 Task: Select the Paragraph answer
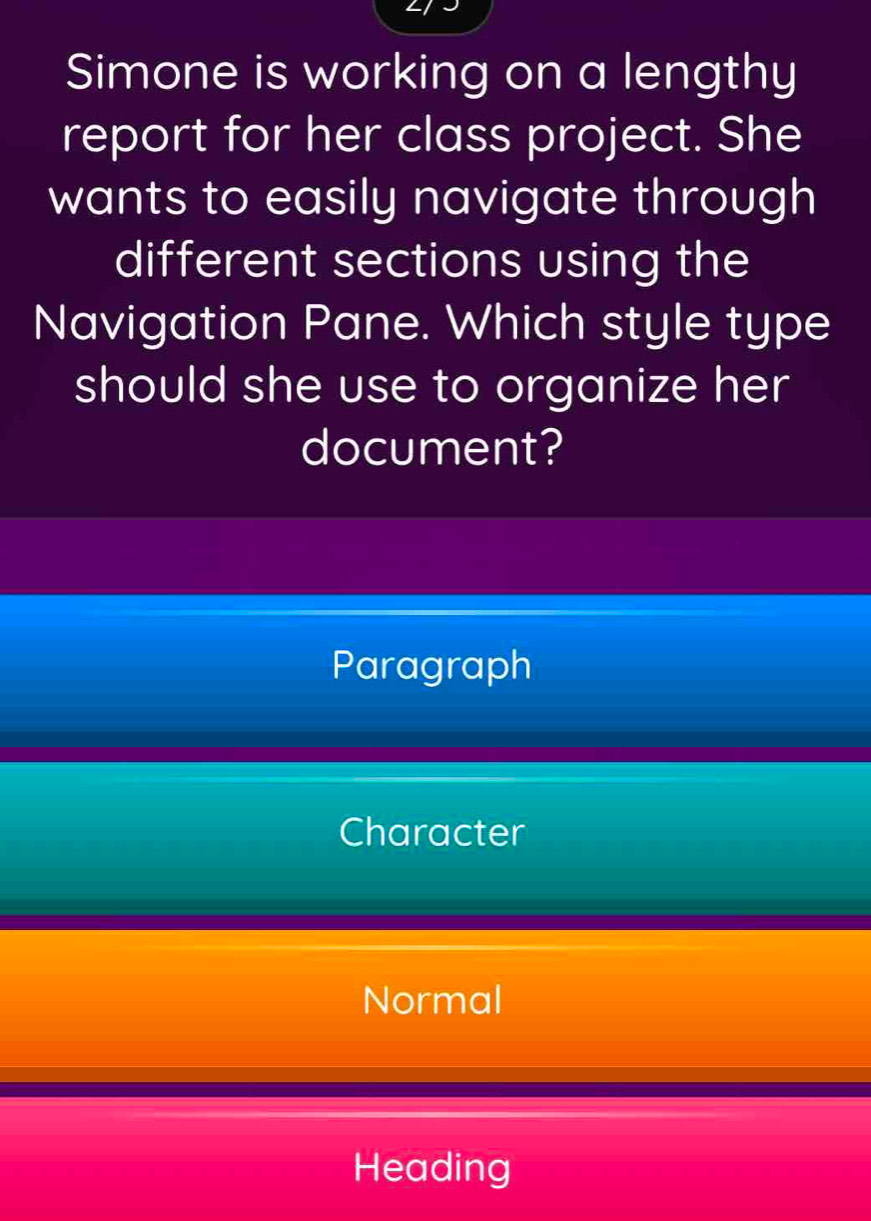click(432, 667)
